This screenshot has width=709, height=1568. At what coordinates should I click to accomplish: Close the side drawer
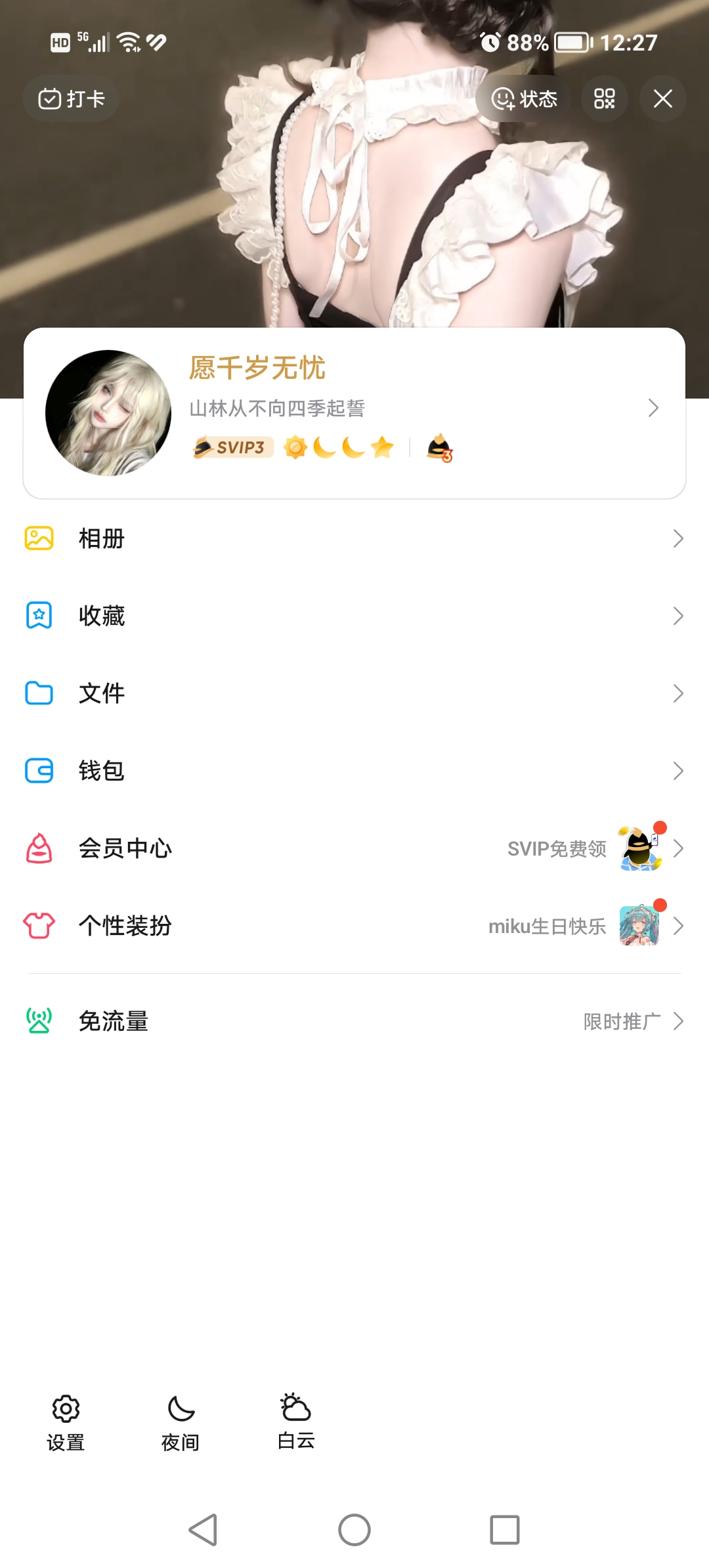[663, 99]
